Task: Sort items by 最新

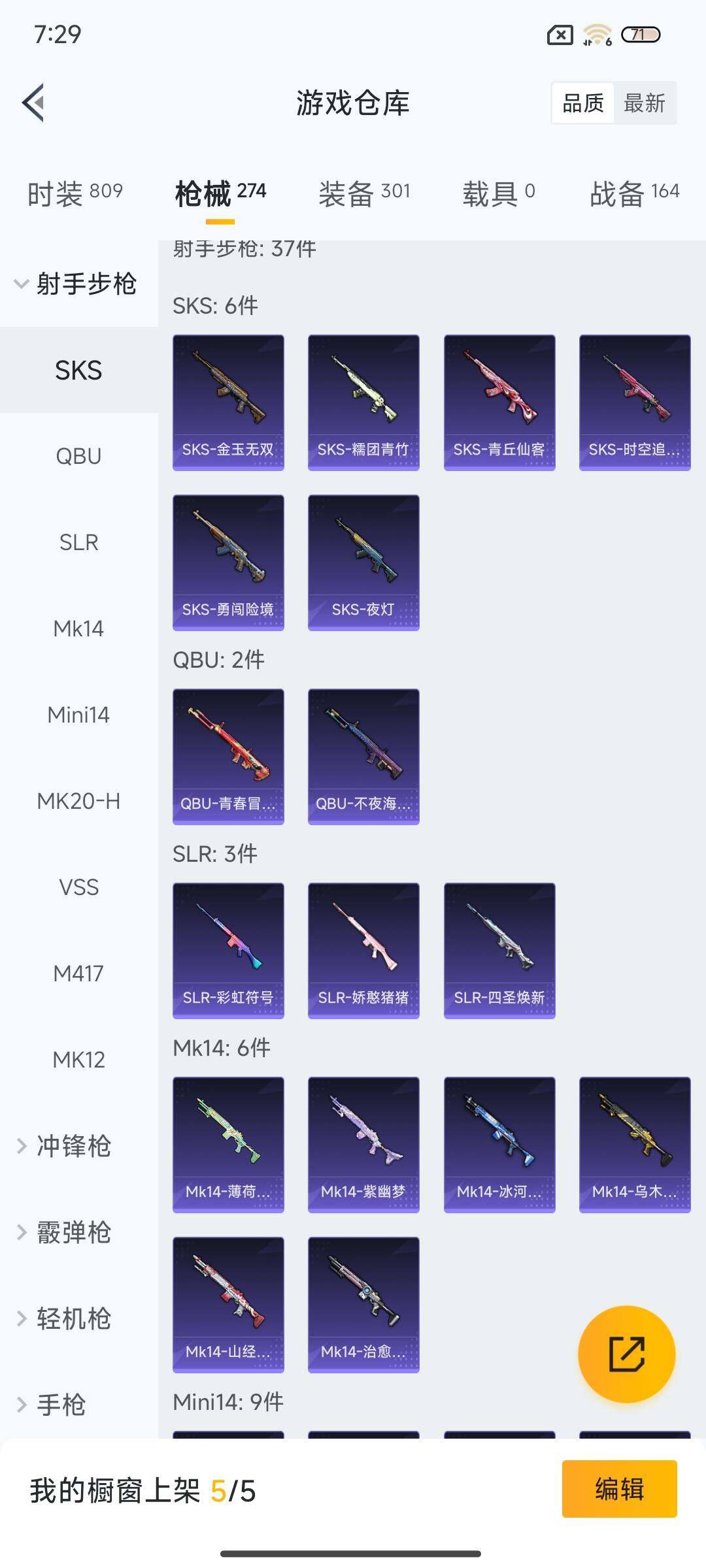Action: pyautogui.click(x=644, y=103)
